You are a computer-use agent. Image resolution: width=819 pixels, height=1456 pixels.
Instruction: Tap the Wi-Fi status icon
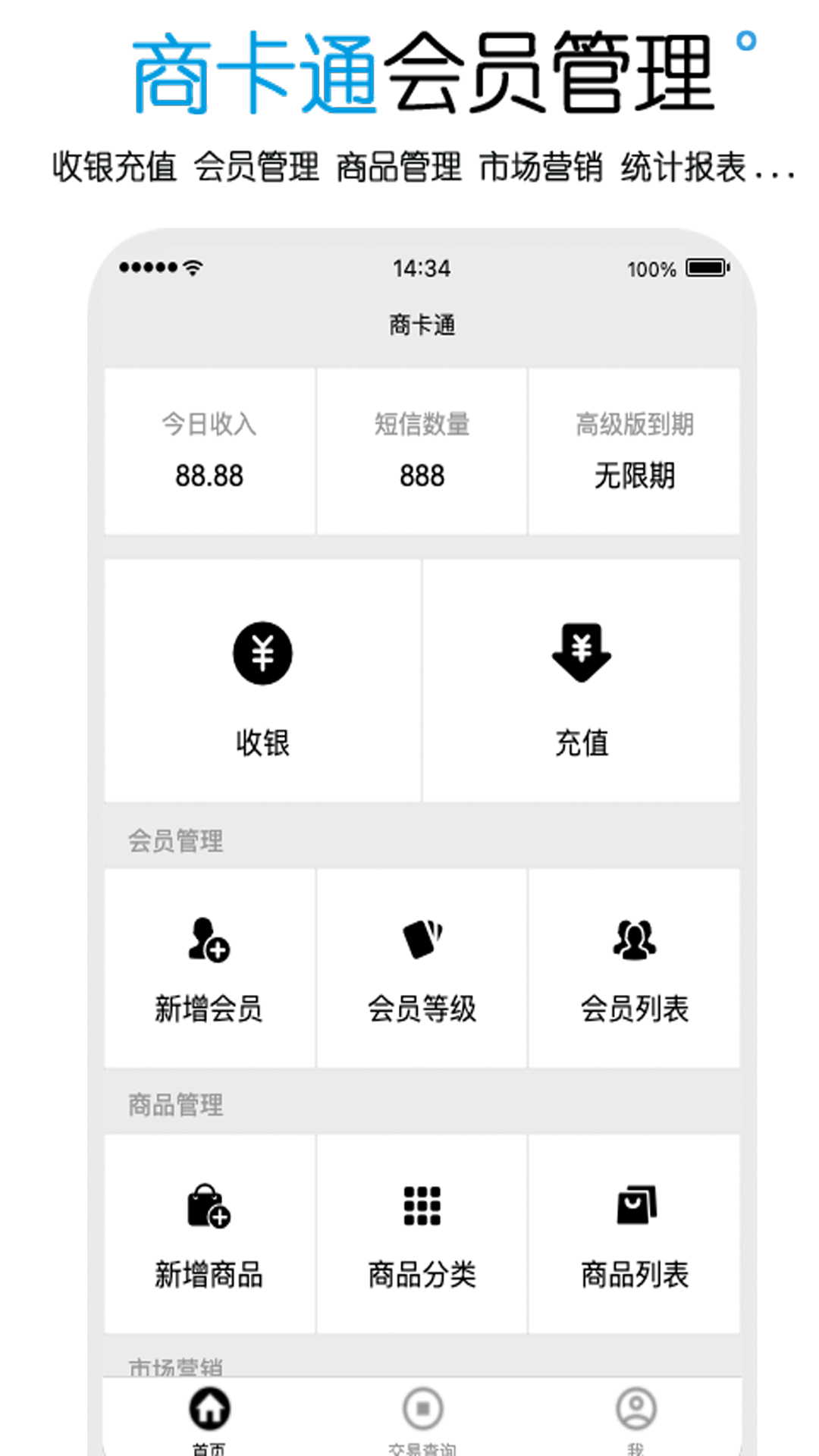click(x=192, y=268)
